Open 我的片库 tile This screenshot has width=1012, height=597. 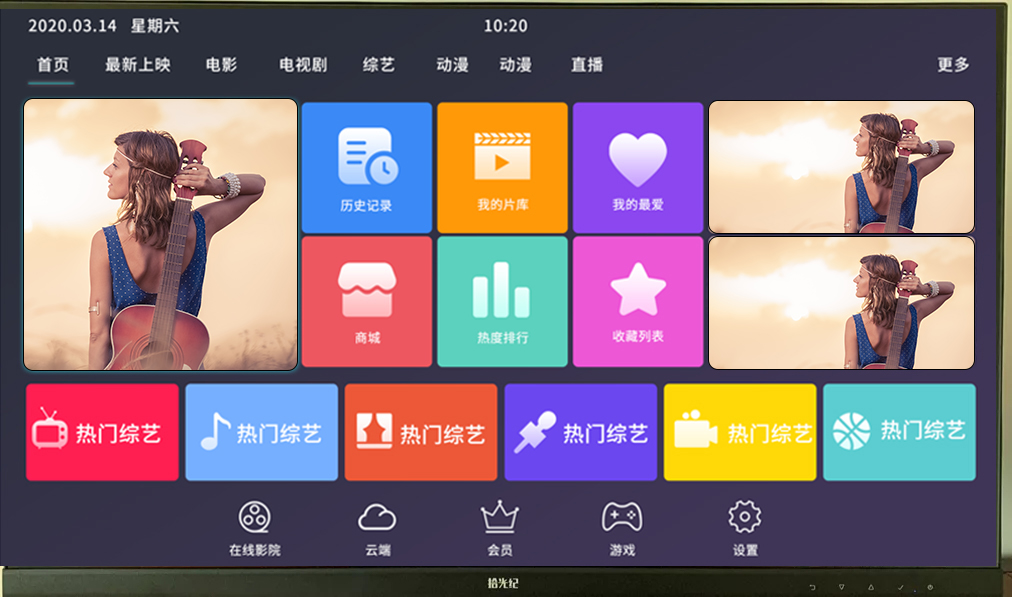pyautogui.click(x=502, y=167)
